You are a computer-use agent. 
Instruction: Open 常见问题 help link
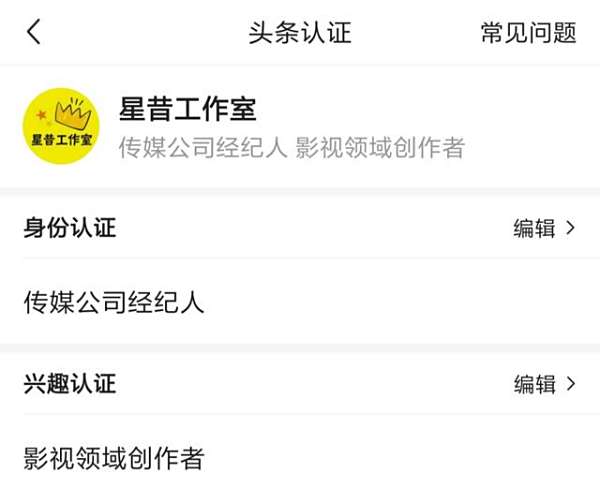(528, 32)
